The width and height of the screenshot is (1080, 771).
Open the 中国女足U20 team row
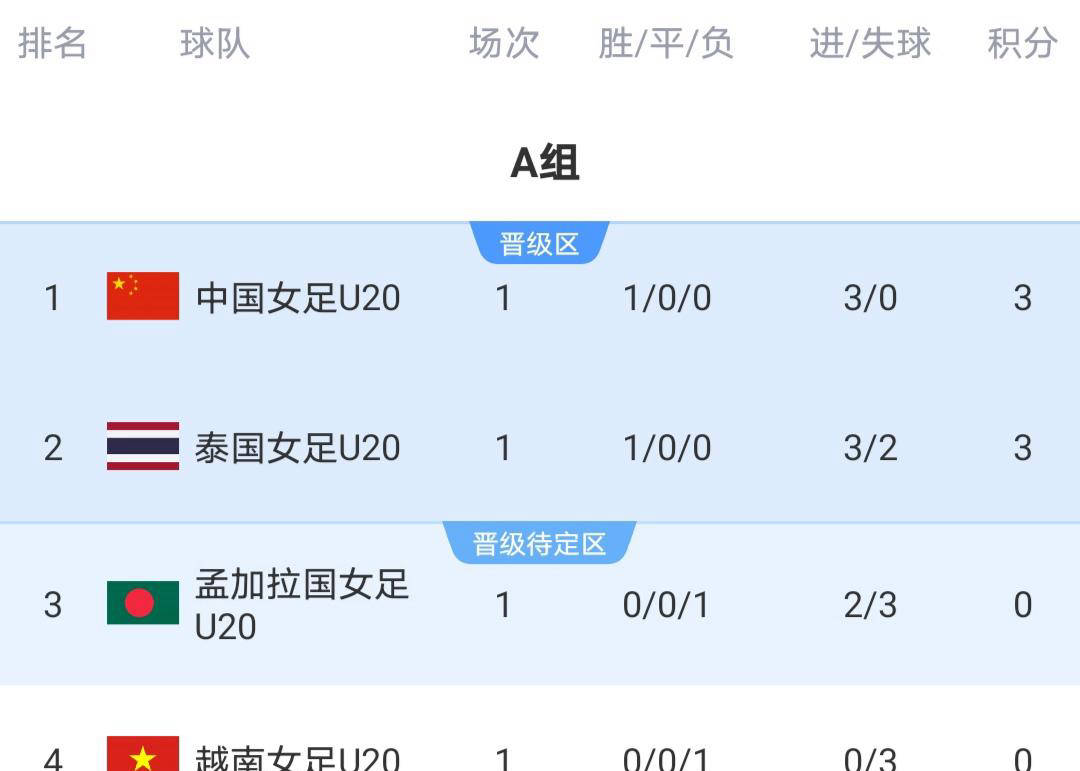(x=298, y=298)
